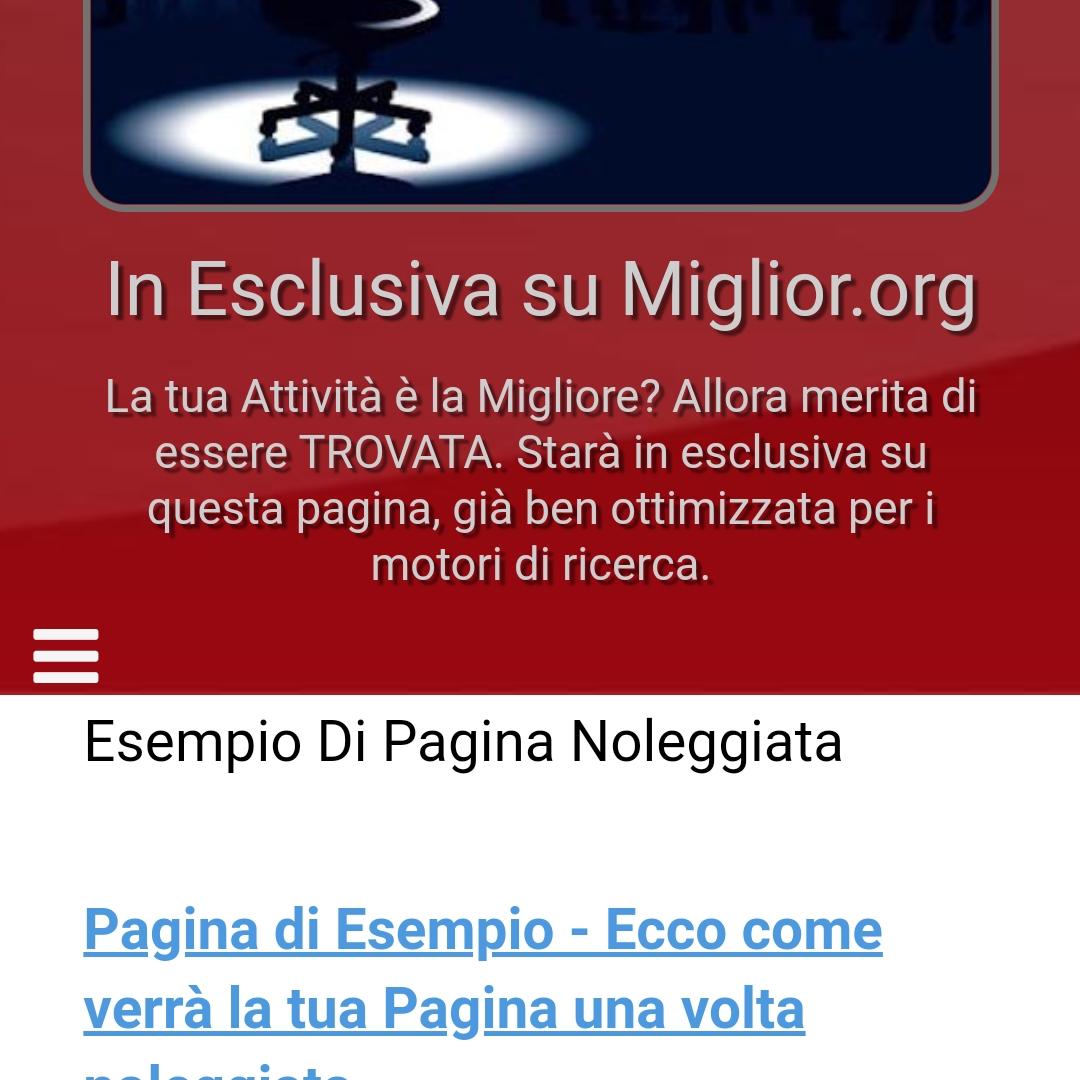
Task: Open the 'Pagina di Esempio' link
Action: [x=482, y=968]
